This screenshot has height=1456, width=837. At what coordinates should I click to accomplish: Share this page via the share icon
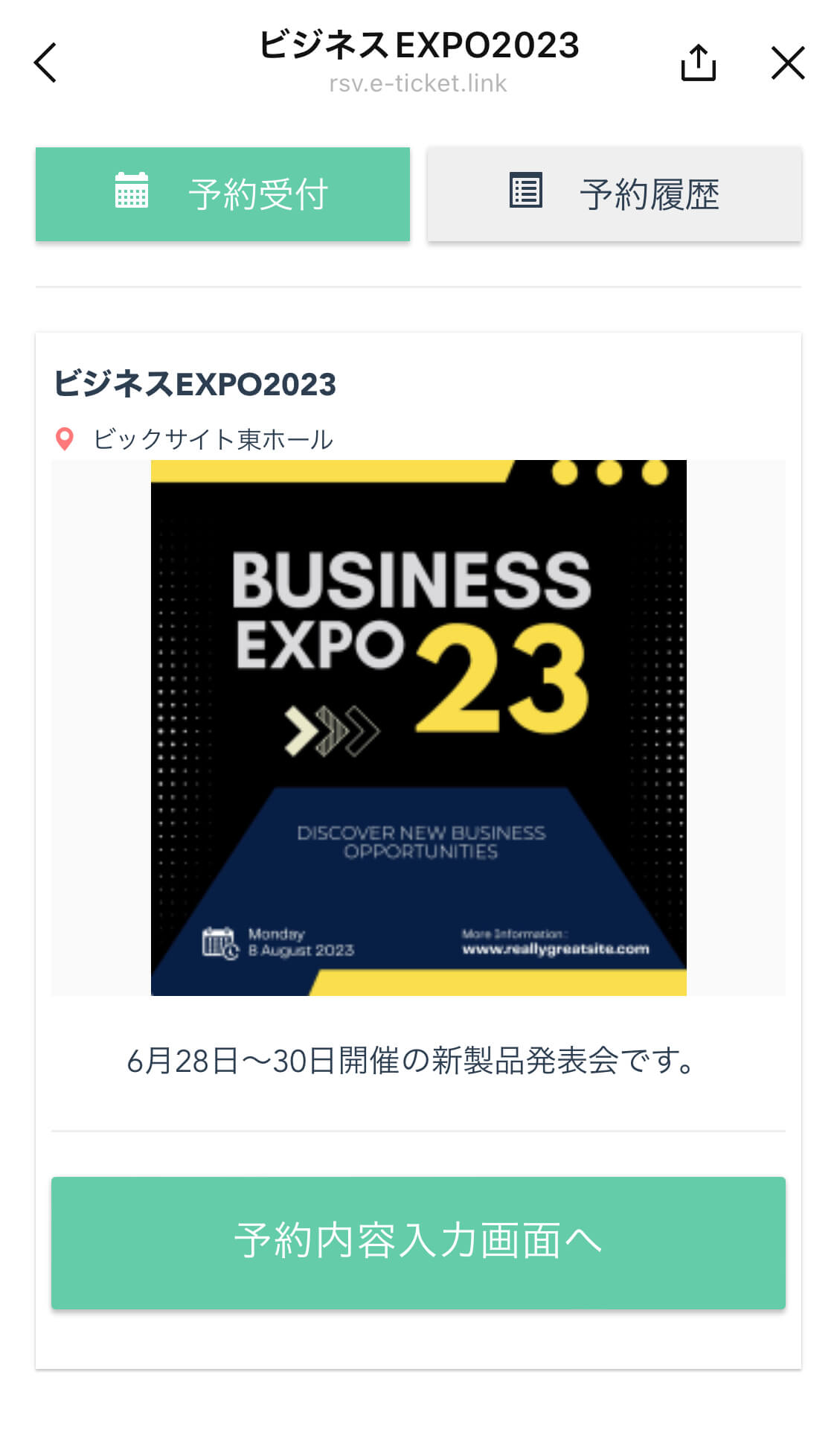(698, 63)
